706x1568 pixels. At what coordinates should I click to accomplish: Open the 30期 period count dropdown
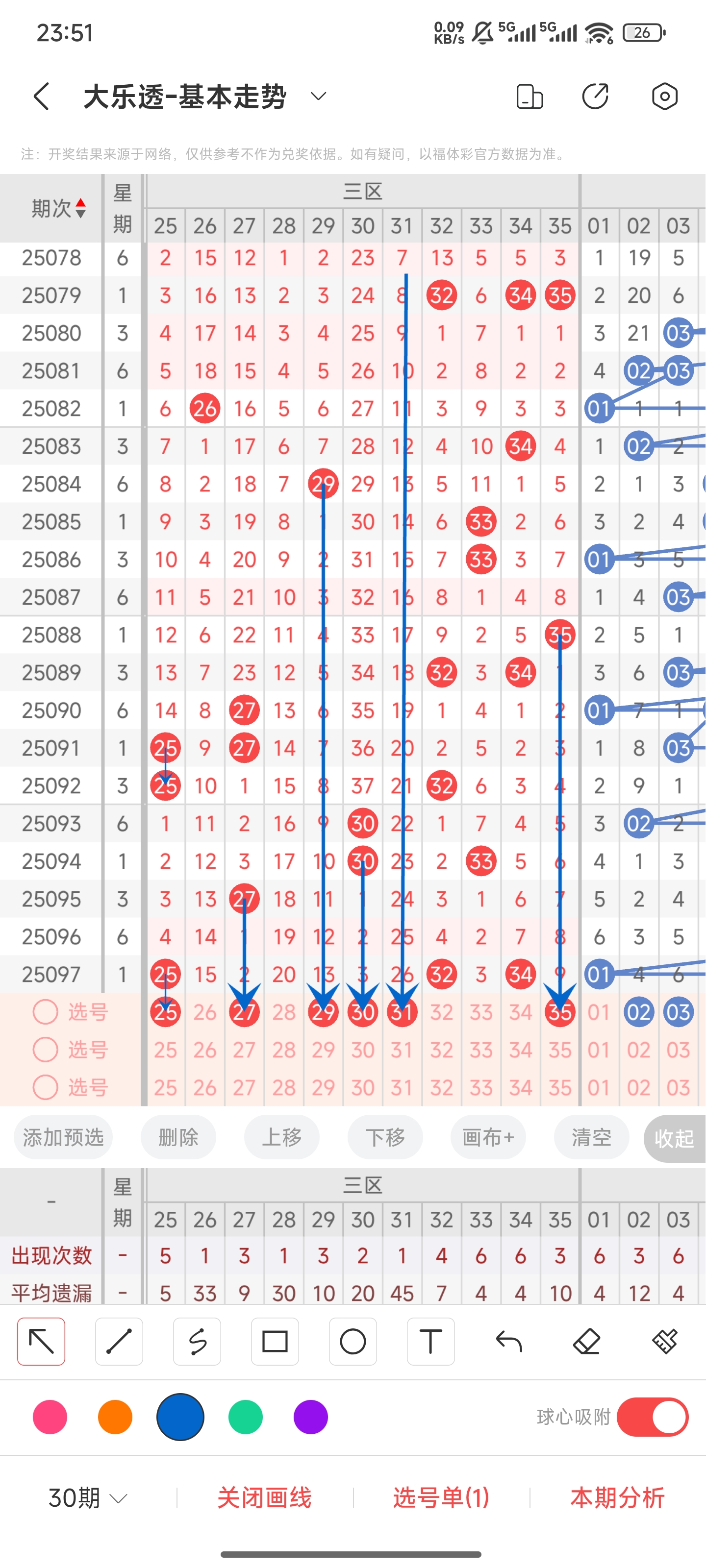click(x=88, y=1498)
